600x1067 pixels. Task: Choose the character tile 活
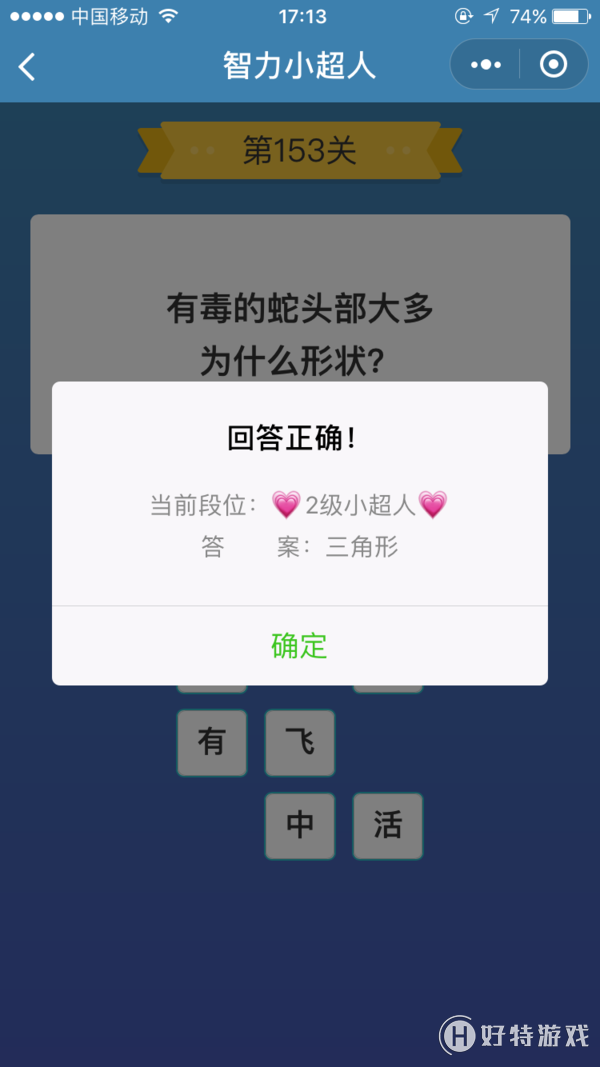click(x=387, y=825)
